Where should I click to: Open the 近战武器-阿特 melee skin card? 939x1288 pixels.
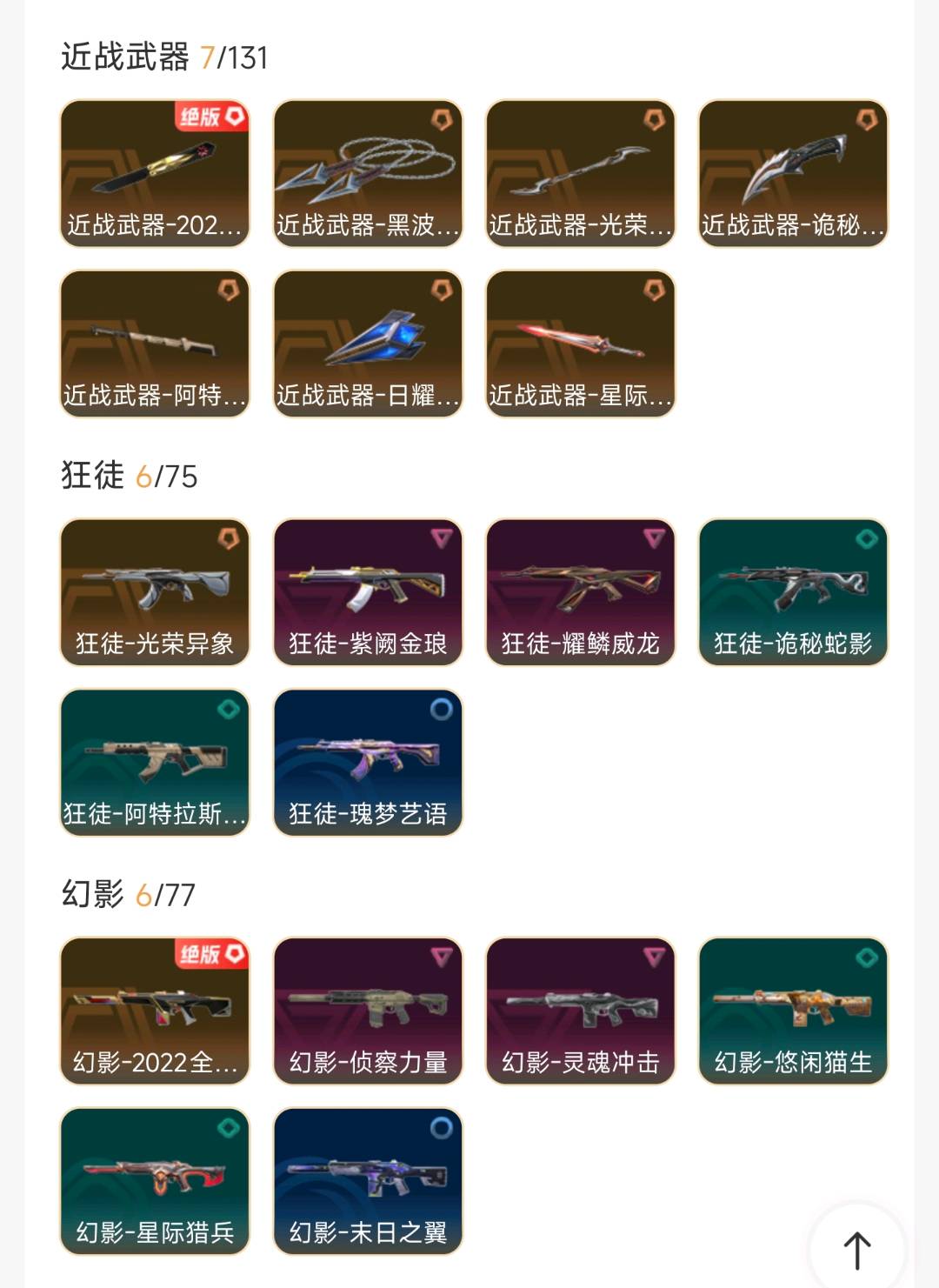155,344
